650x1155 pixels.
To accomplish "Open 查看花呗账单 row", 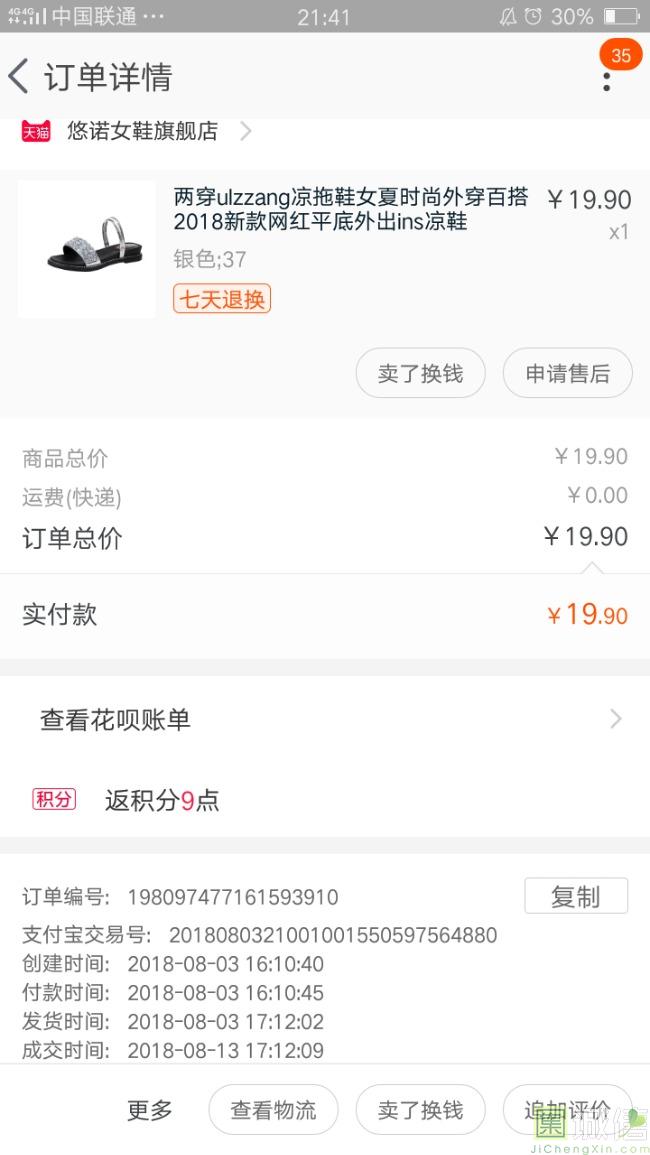I will pyautogui.click(x=325, y=719).
